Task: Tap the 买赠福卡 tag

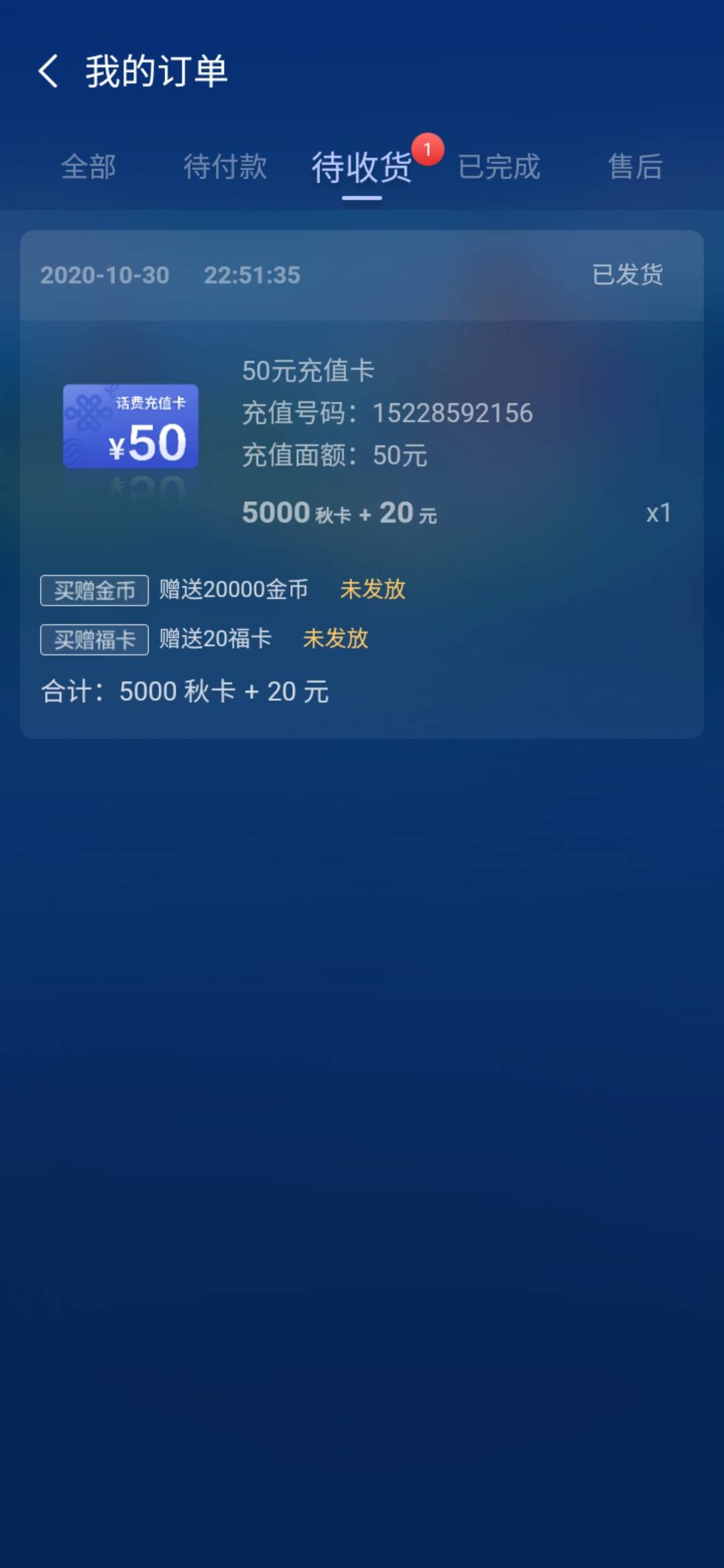Action: pos(94,640)
